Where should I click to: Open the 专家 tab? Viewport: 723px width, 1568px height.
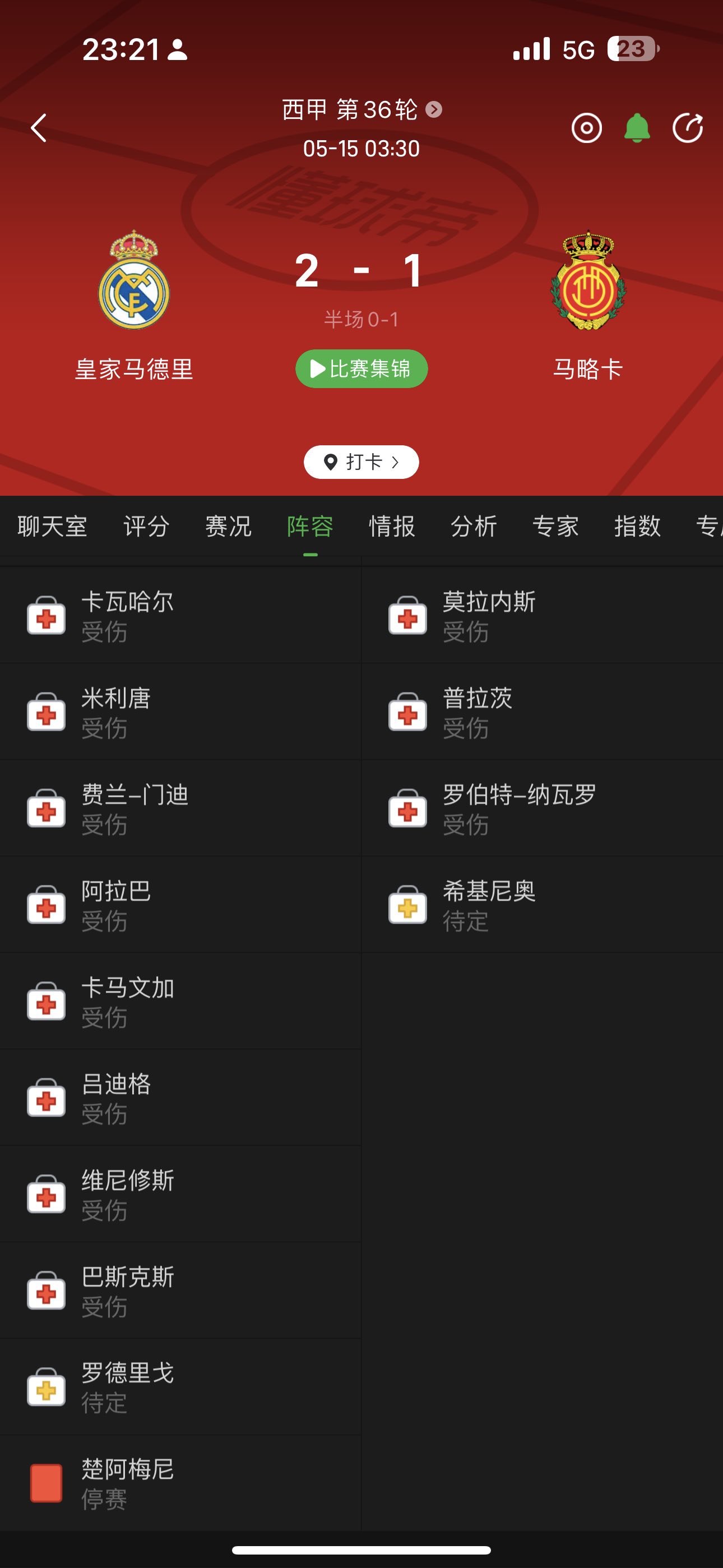pyautogui.click(x=555, y=526)
